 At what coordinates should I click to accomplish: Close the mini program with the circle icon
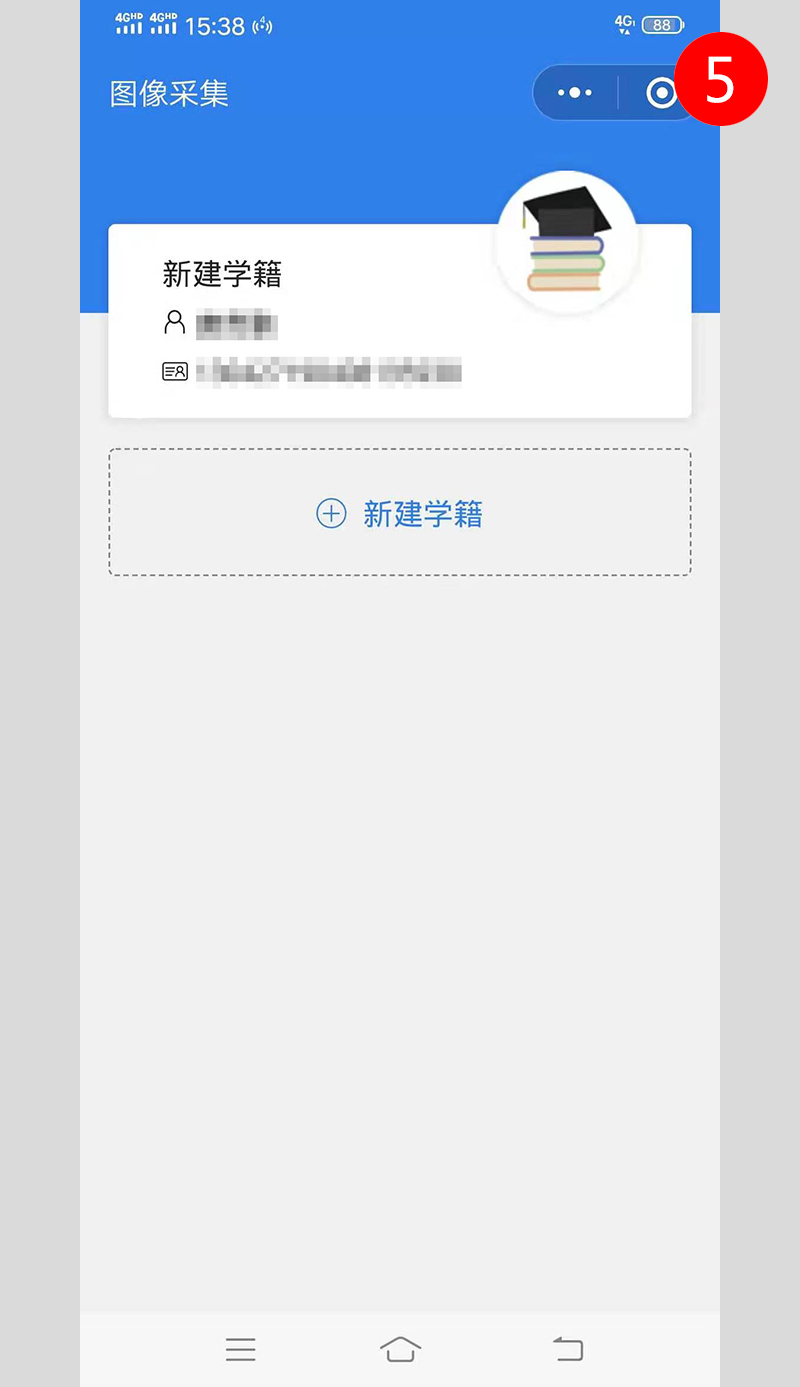click(661, 93)
